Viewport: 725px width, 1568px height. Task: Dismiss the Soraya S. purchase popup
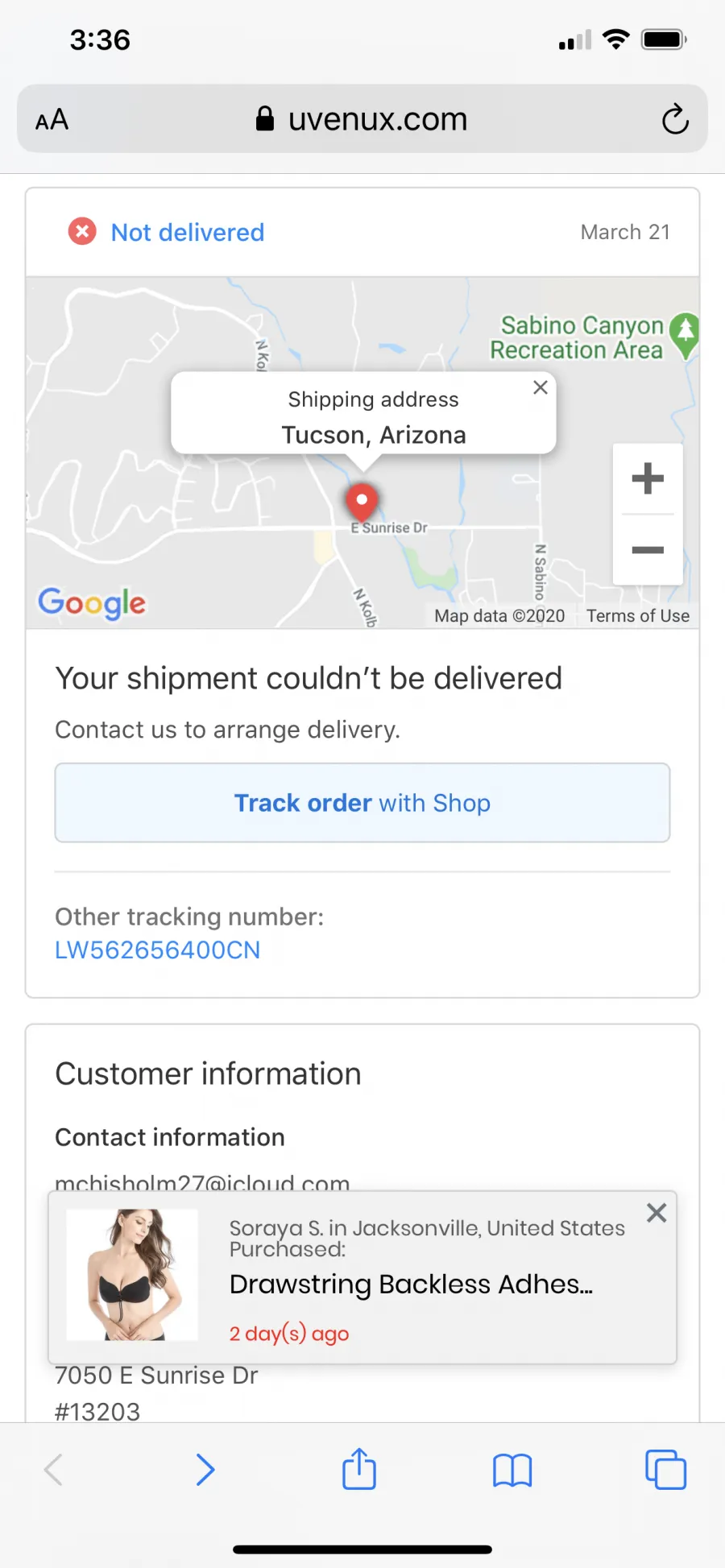[657, 1213]
